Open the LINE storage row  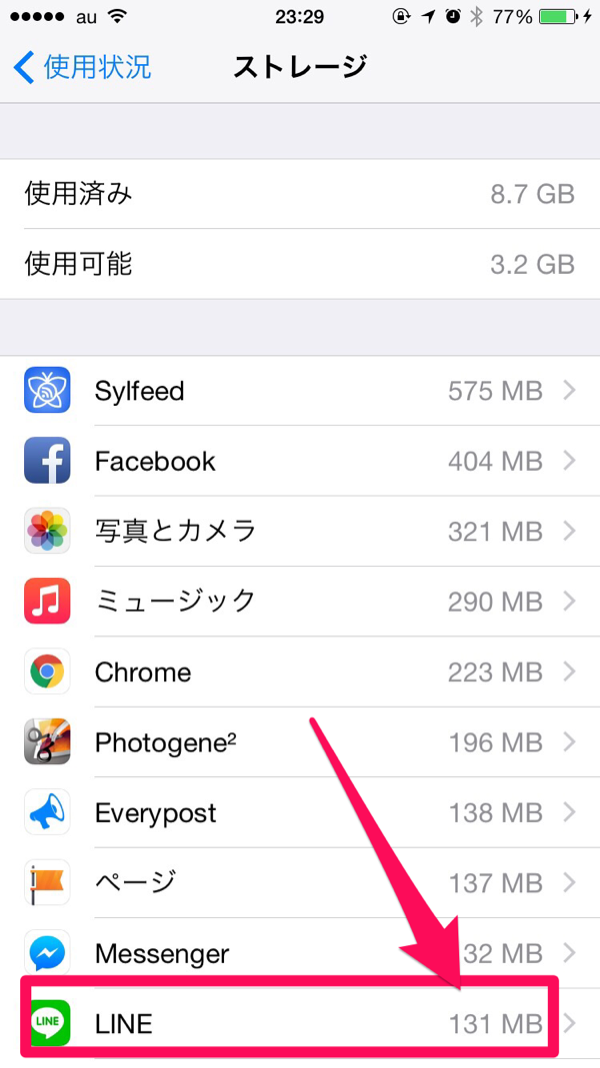(300, 1023)
